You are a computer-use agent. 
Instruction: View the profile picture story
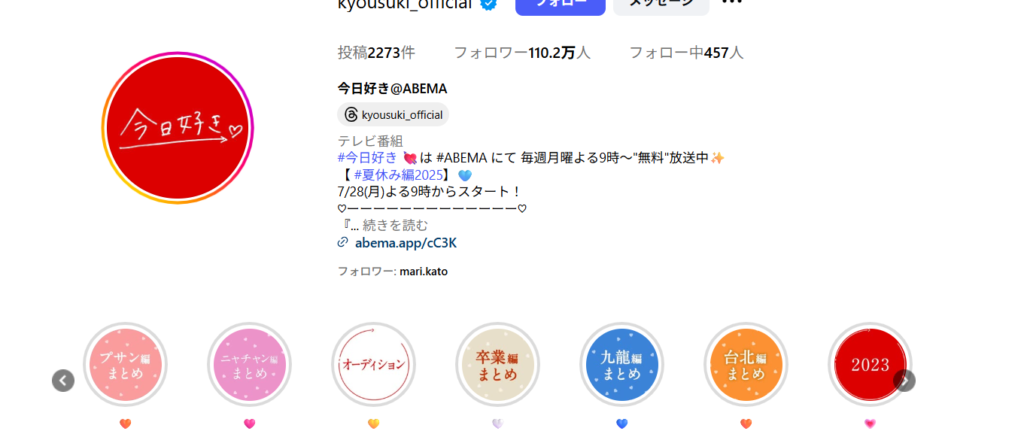coord(176,128)
